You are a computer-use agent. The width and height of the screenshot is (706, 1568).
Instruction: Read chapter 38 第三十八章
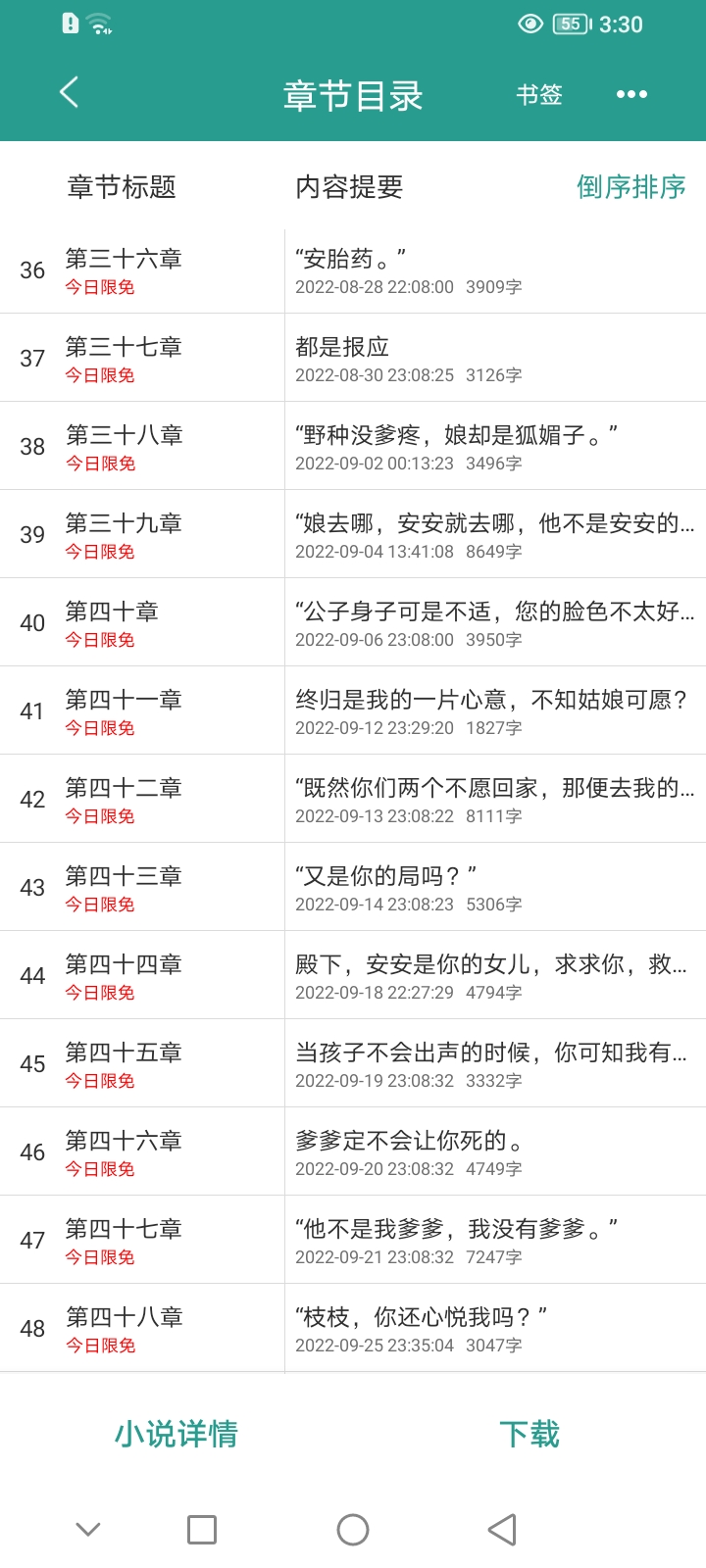[x=124, y=446]
